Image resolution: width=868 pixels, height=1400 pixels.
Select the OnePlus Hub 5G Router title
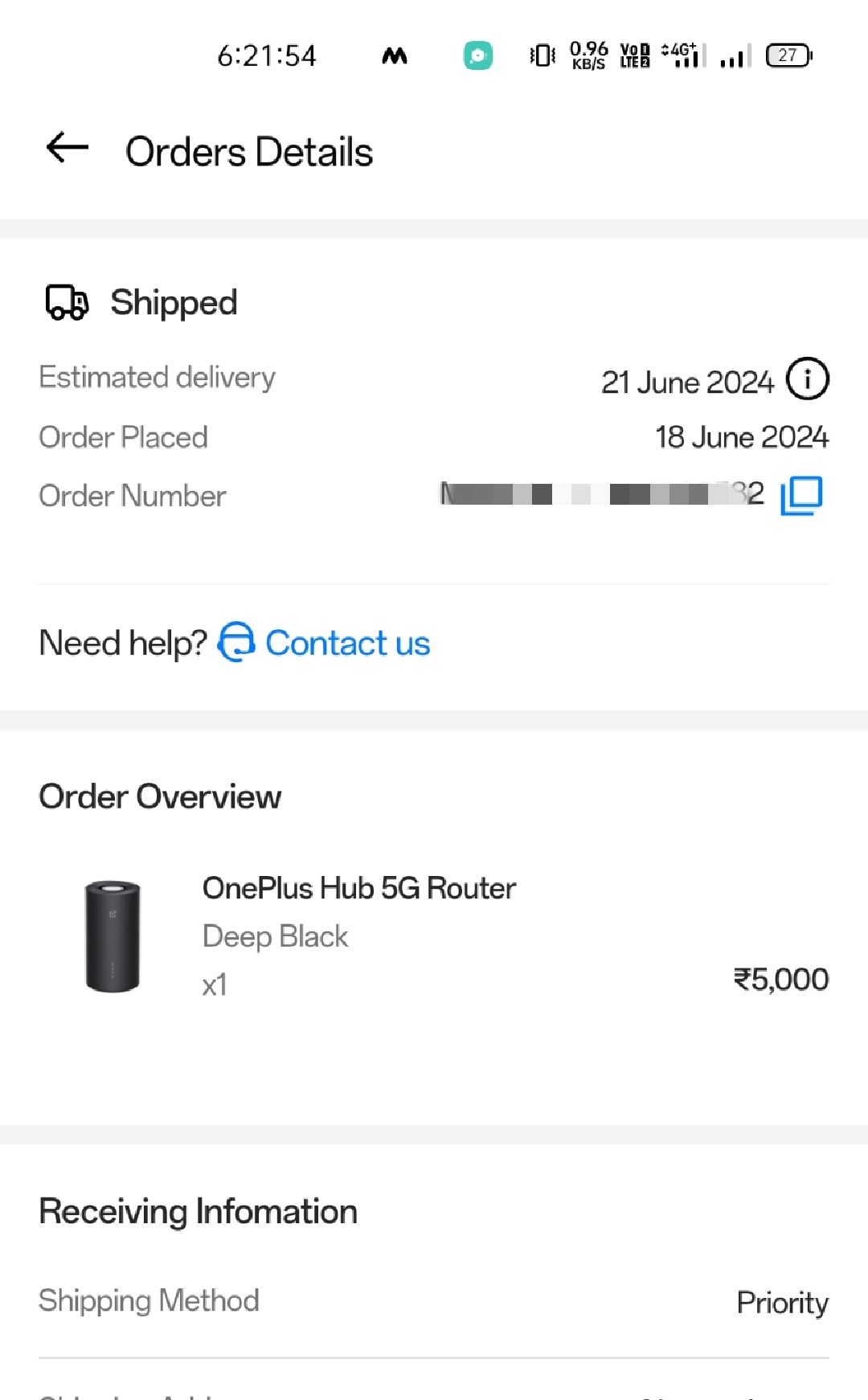(358, 887)
